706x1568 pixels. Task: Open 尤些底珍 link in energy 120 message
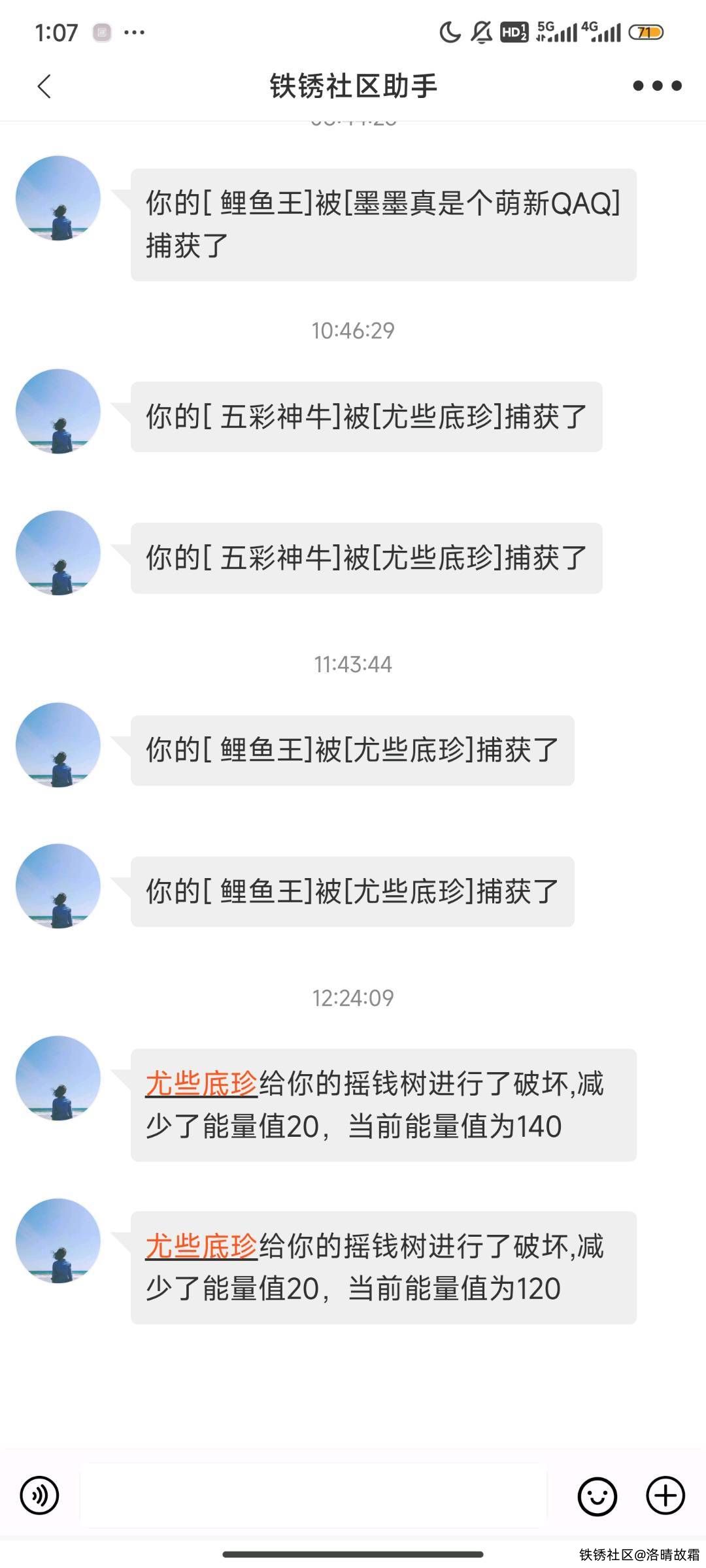[201, 1246]
